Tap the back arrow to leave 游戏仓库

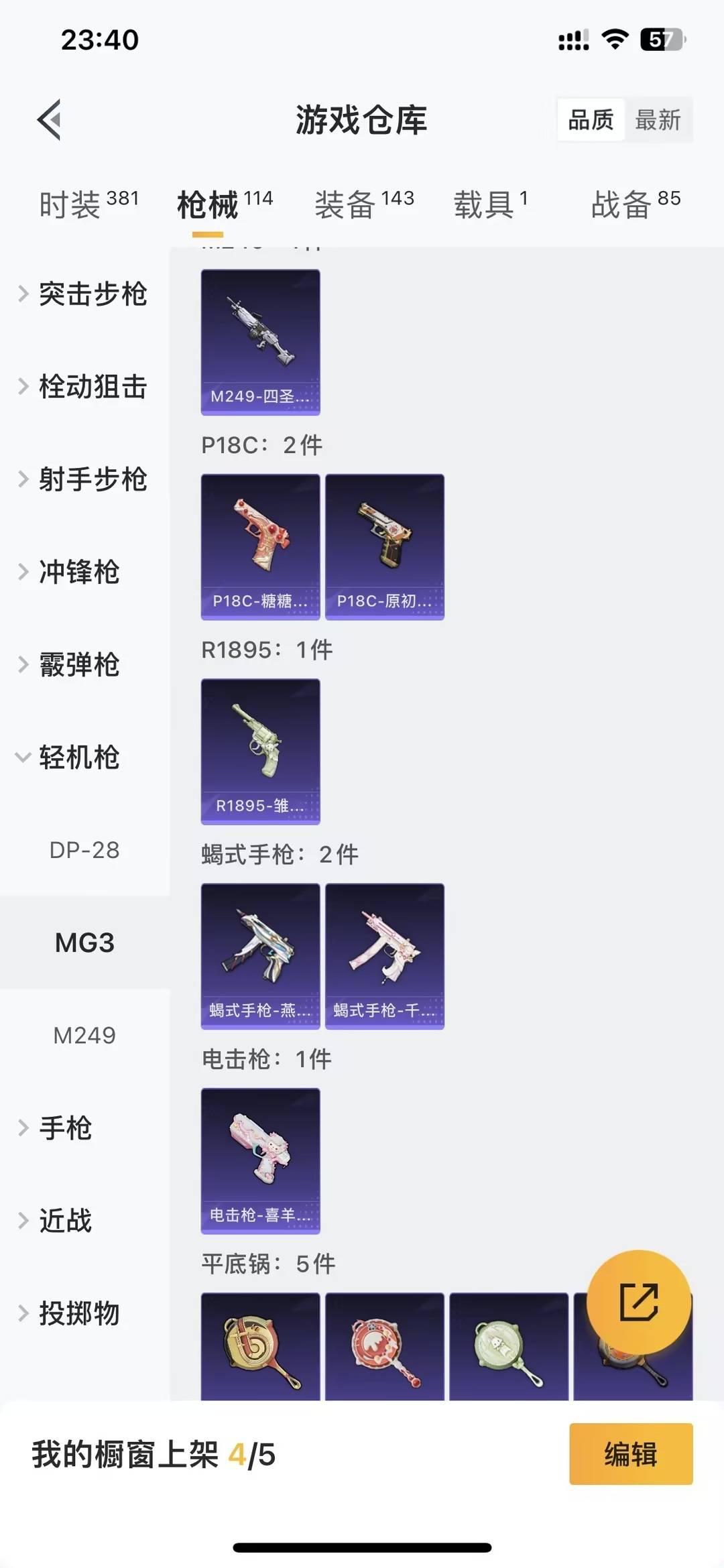click(48, 119)
